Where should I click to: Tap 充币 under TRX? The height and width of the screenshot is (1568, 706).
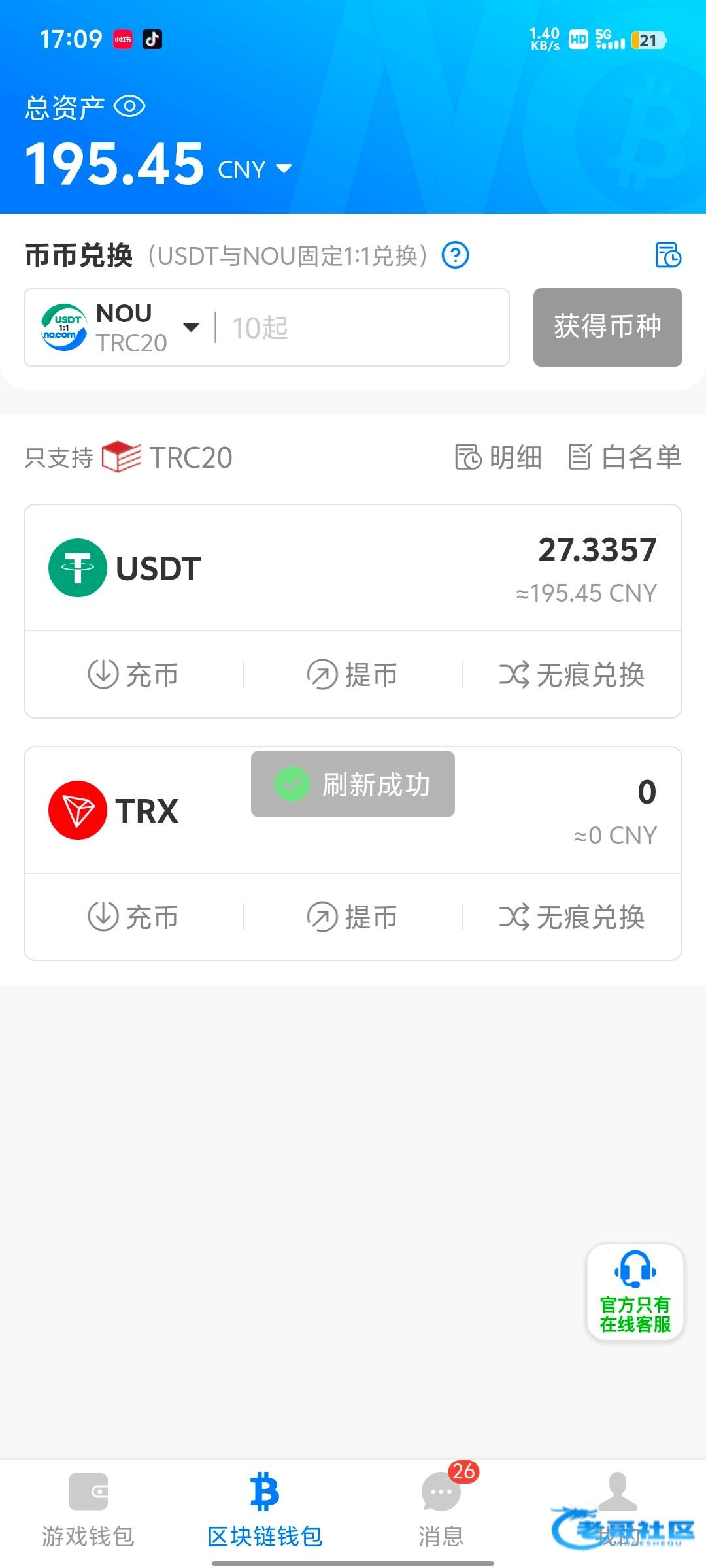tap(133, 917)
